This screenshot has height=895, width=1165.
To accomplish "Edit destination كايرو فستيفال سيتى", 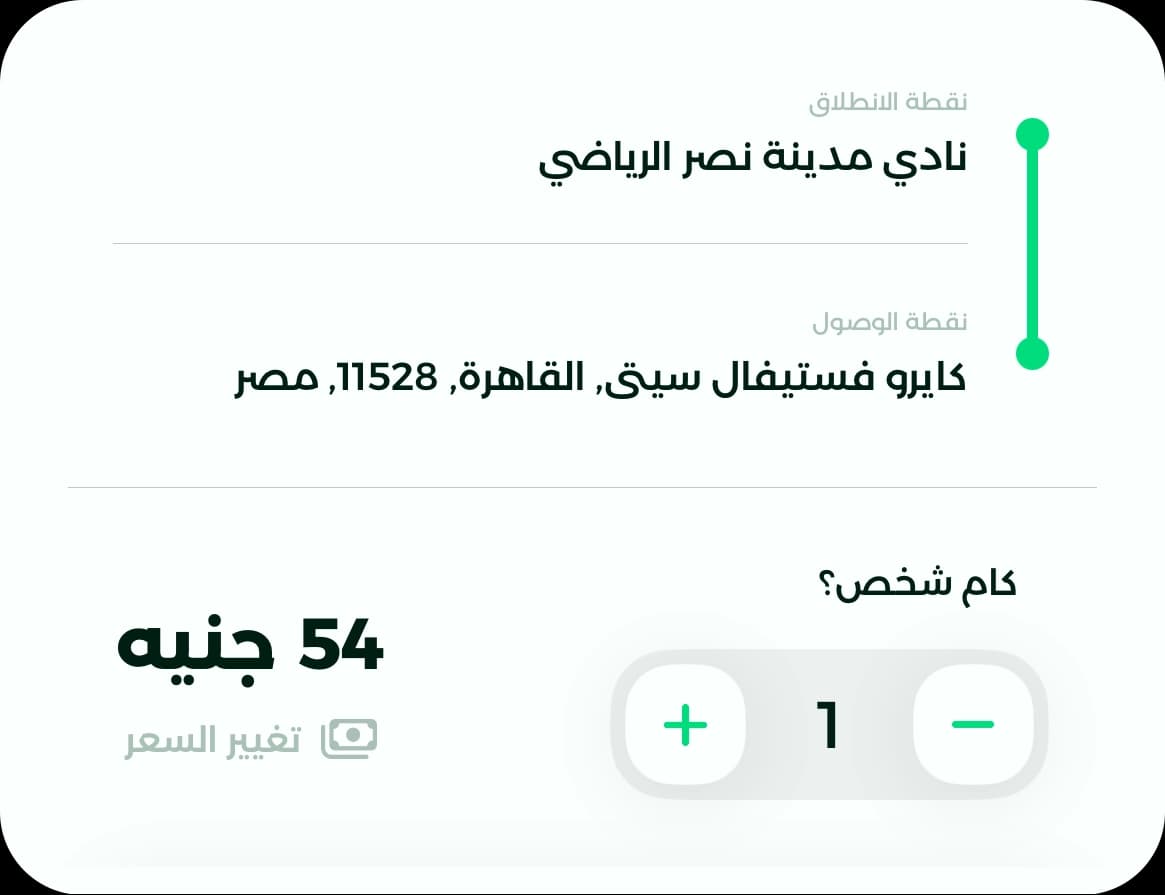I will pyautogui.click(x=600, y=379).
